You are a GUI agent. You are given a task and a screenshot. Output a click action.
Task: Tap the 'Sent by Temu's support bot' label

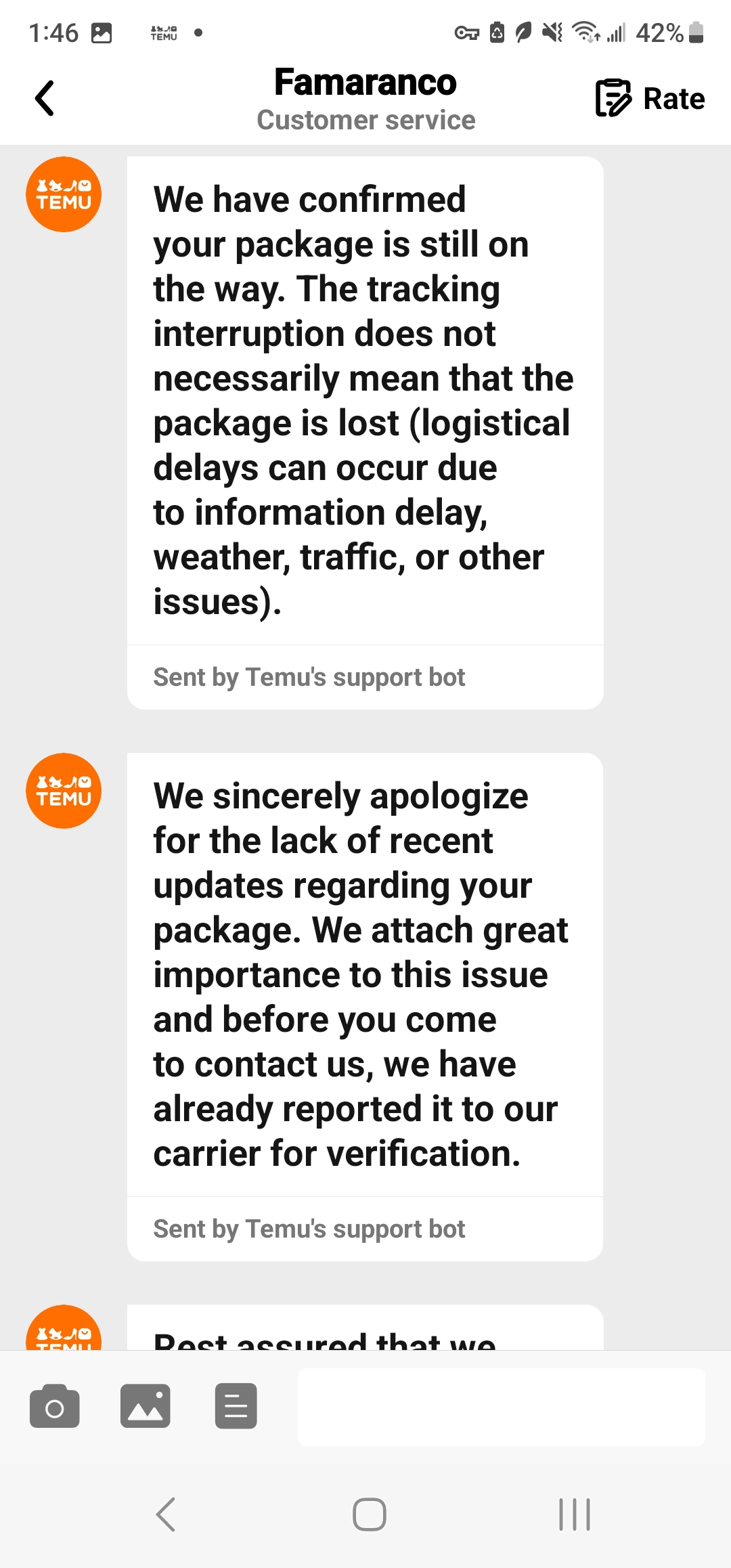309,676
